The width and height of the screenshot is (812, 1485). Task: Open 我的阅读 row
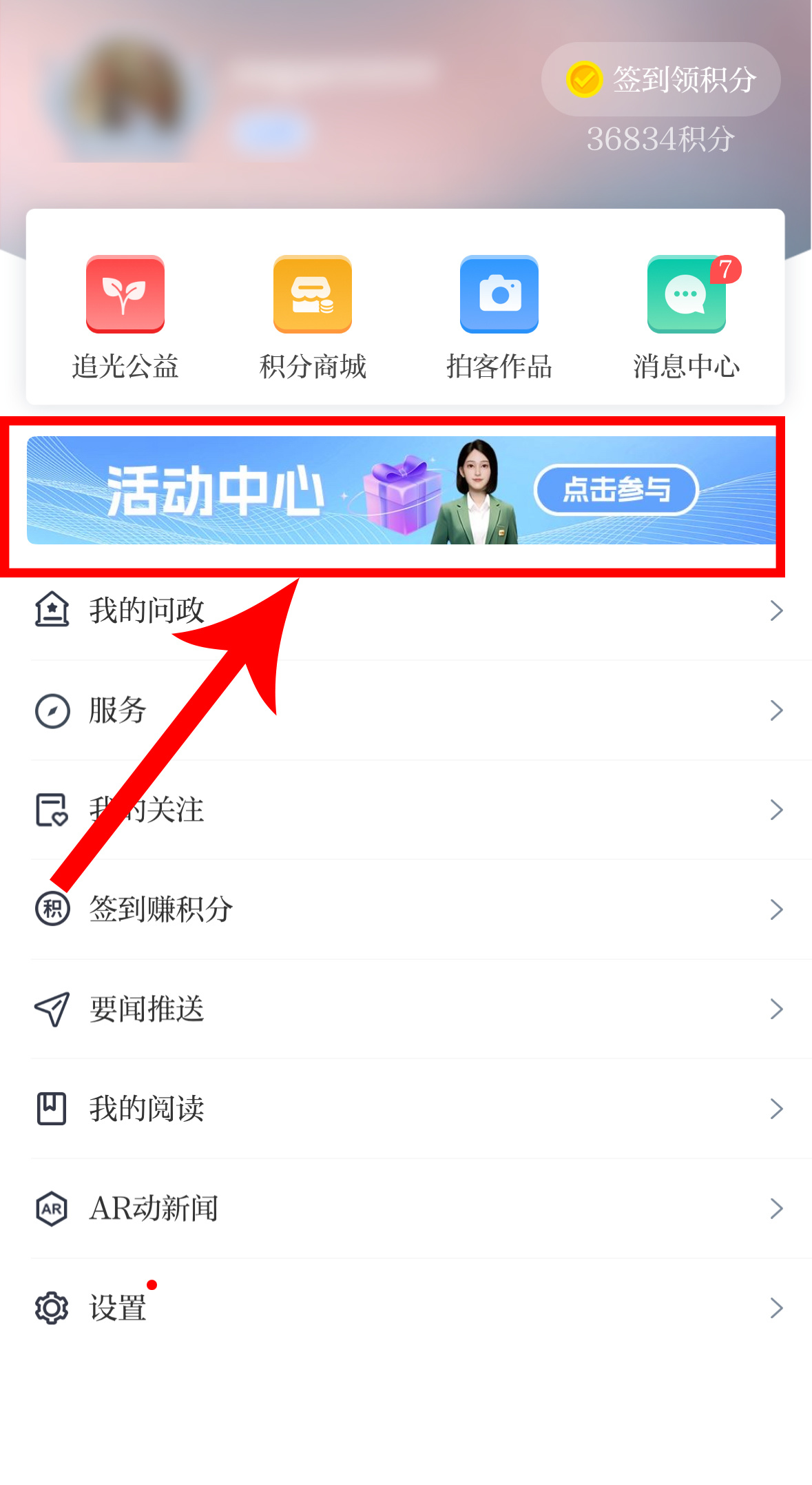[406, 1109]
